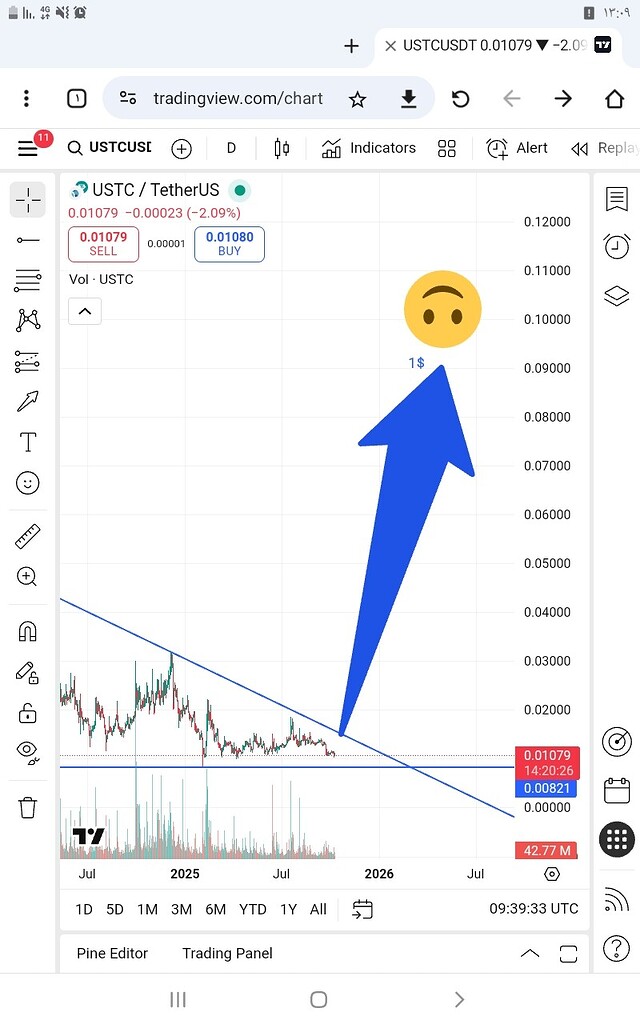This screenshot has width=640, height=1024.
Task: Change the D chart interval
Action: click(x=231, y=148)
